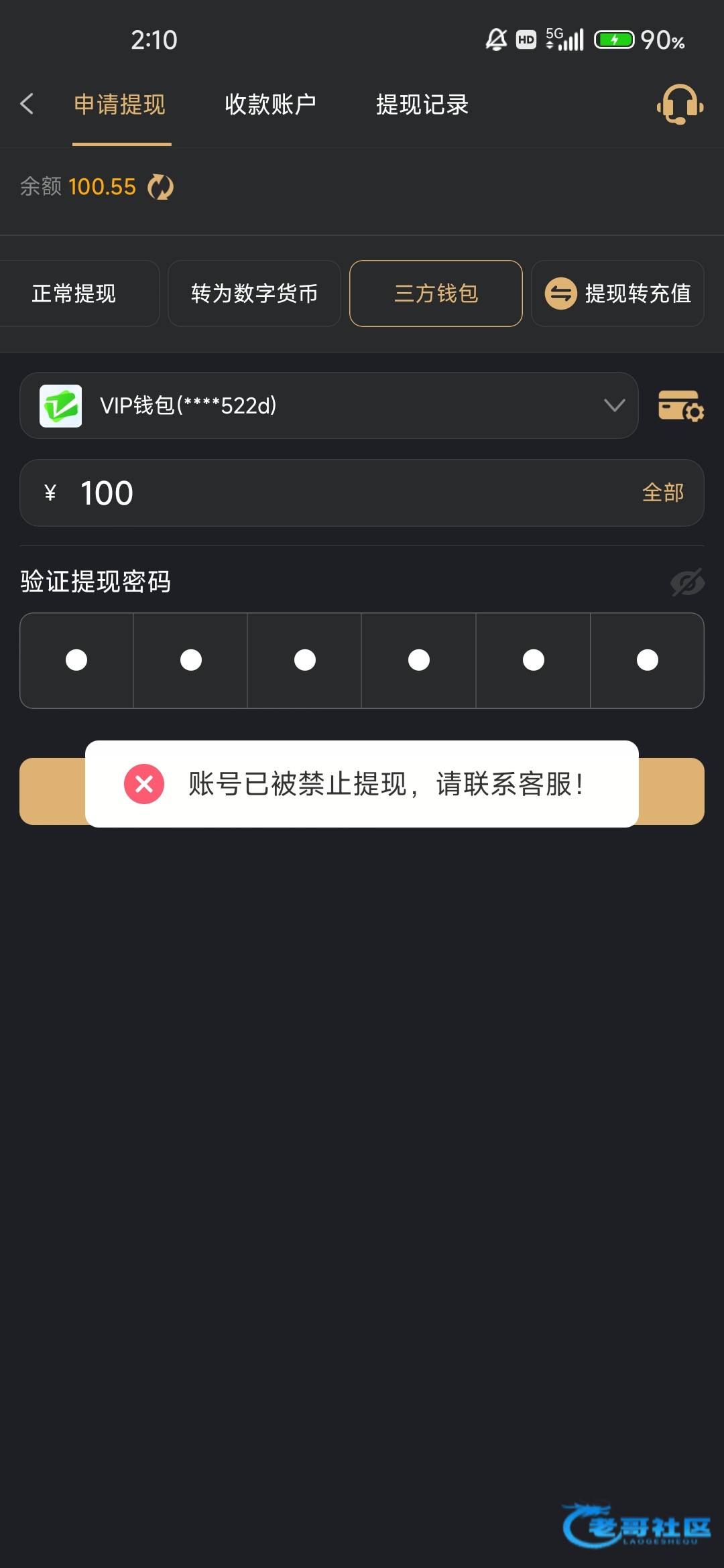Image resolution: width=724 pixels, height=1568 pixels.
Task: Open the 申请提现 tab
Action: (120, 105)
